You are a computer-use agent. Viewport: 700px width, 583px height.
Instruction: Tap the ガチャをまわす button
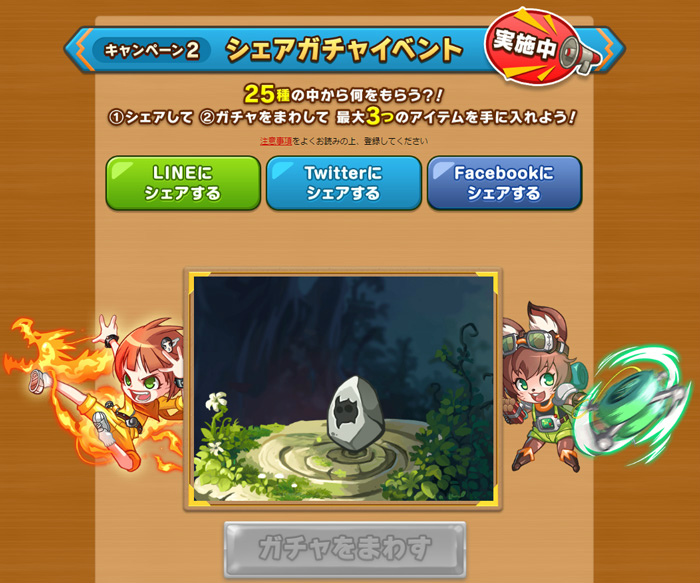tap(344, 548)
